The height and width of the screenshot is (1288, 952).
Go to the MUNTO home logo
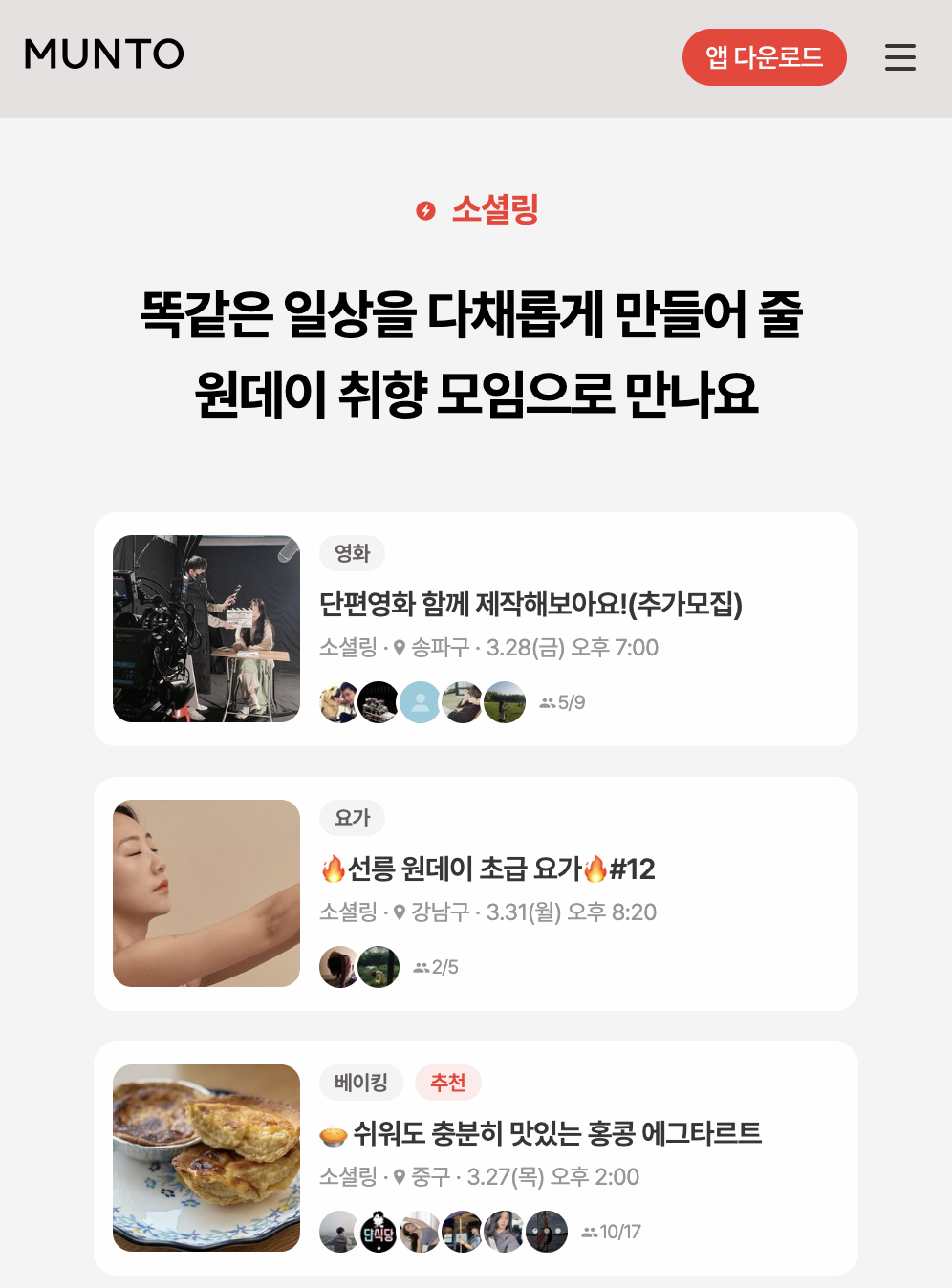pos(104,54)
